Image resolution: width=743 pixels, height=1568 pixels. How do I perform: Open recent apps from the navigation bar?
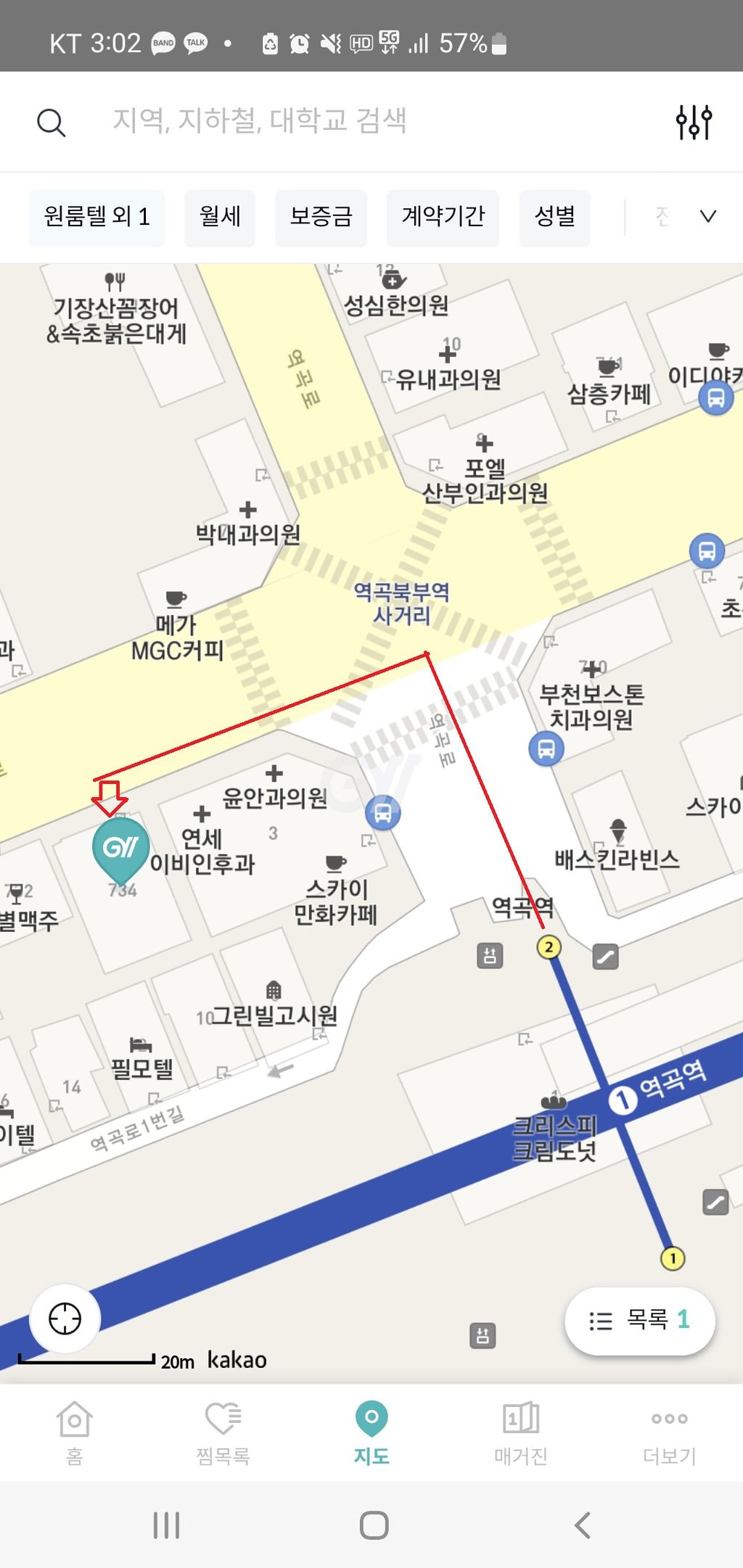(166, 1525)
